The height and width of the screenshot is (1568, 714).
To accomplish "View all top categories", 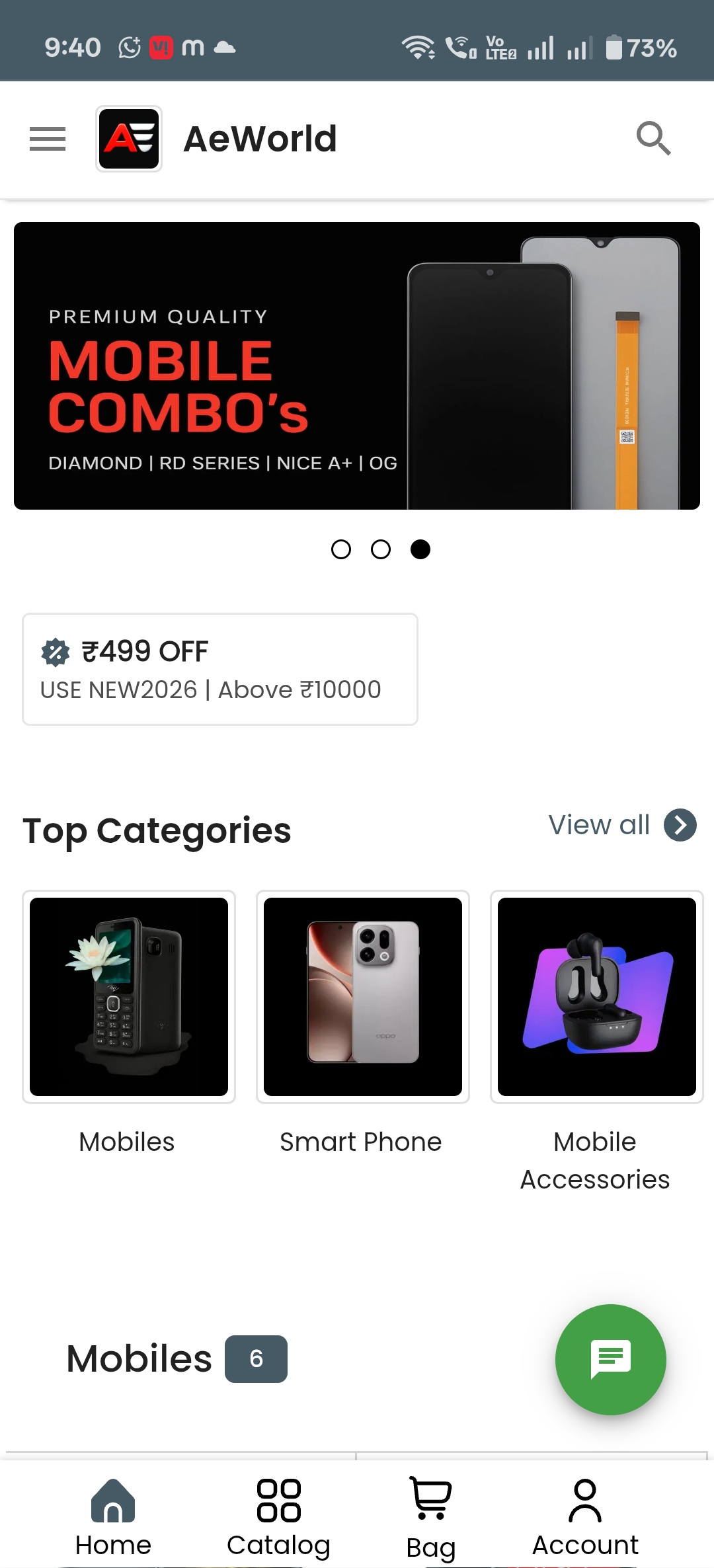I will click(621, 825).
